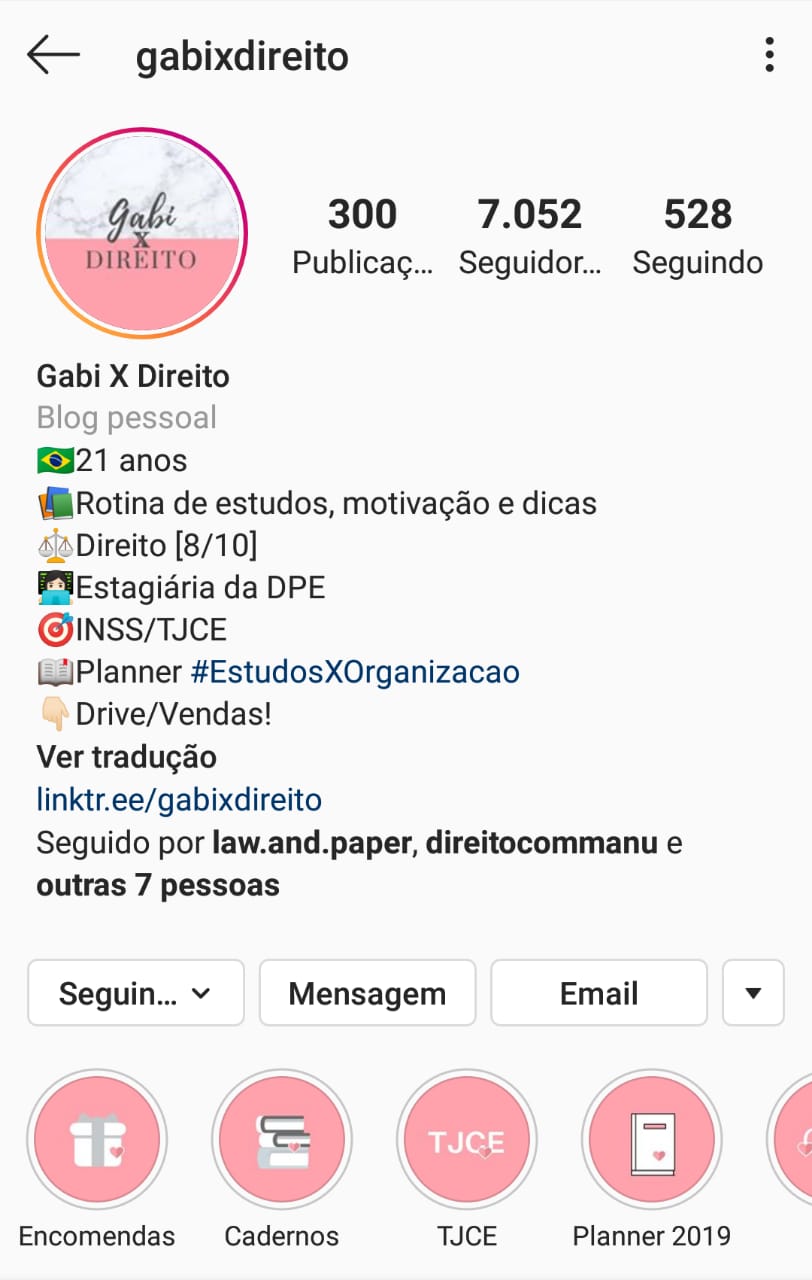Tap Ver tradução to translate bio
The width and height of the screenshot is (812, 1280).
(x=127, y=757)
